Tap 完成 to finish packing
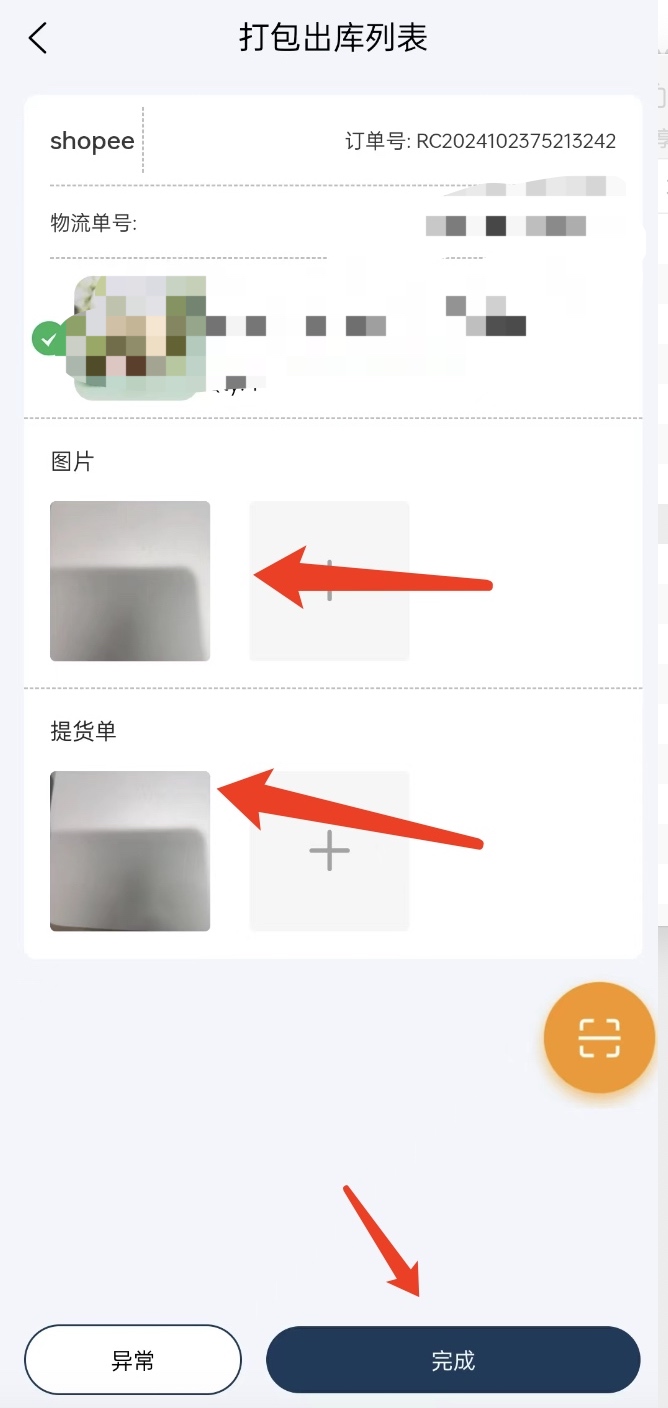The width and height of the screenshot is (668, 1408). point(452,1360)
